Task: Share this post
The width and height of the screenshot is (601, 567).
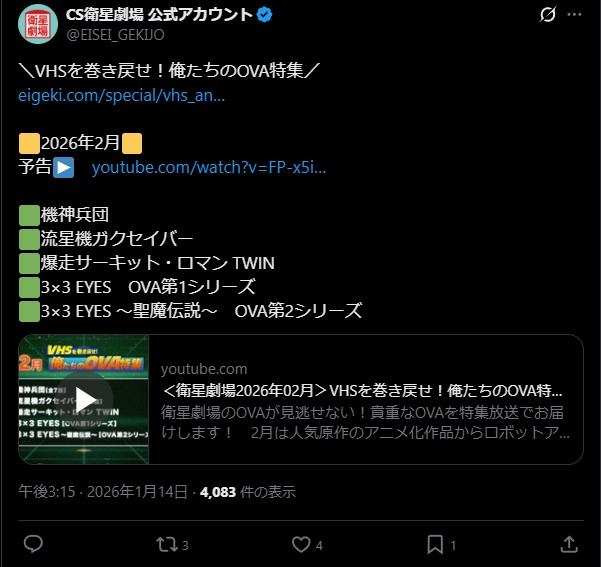Action: pyautogui.click(x=568, y=544)
